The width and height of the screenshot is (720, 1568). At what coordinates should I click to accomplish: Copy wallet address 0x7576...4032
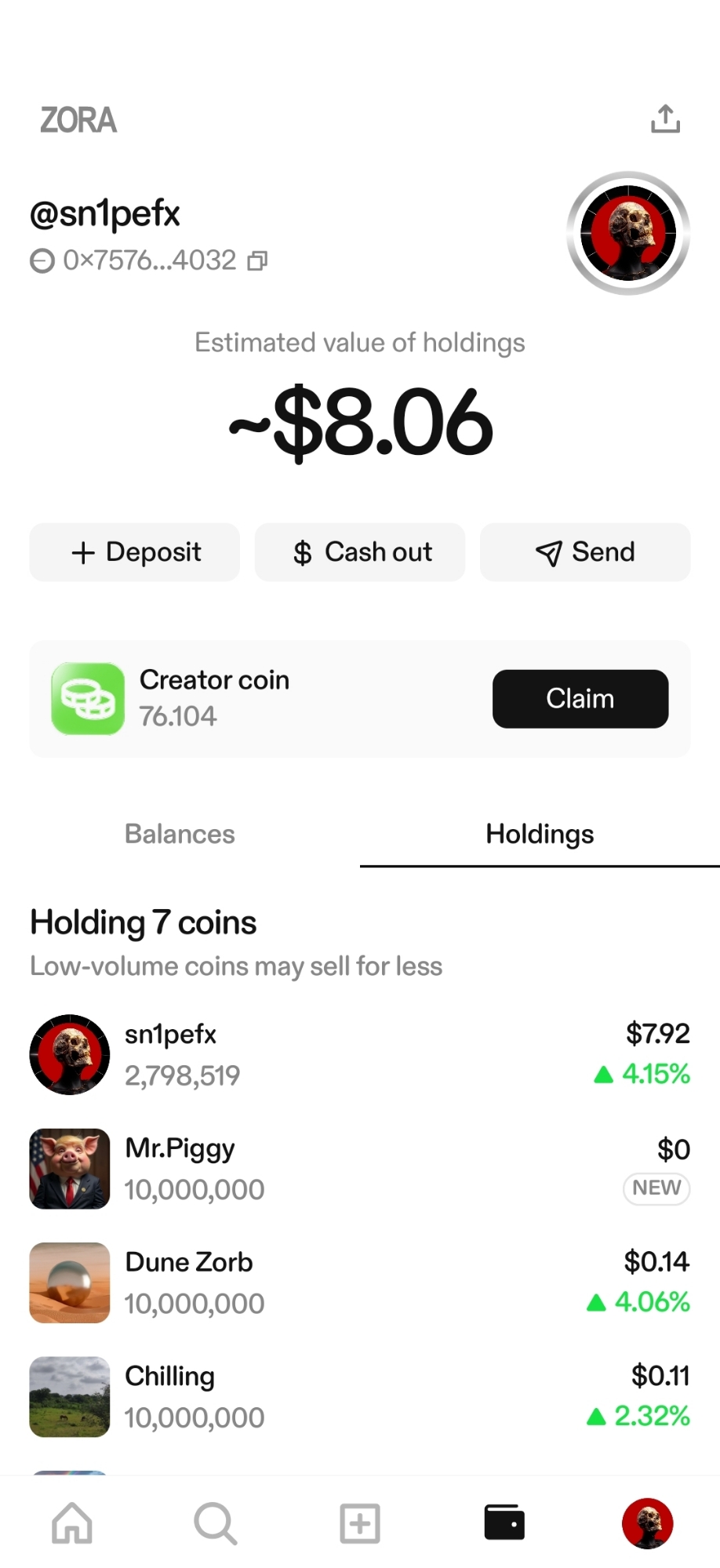click(257, 260)
